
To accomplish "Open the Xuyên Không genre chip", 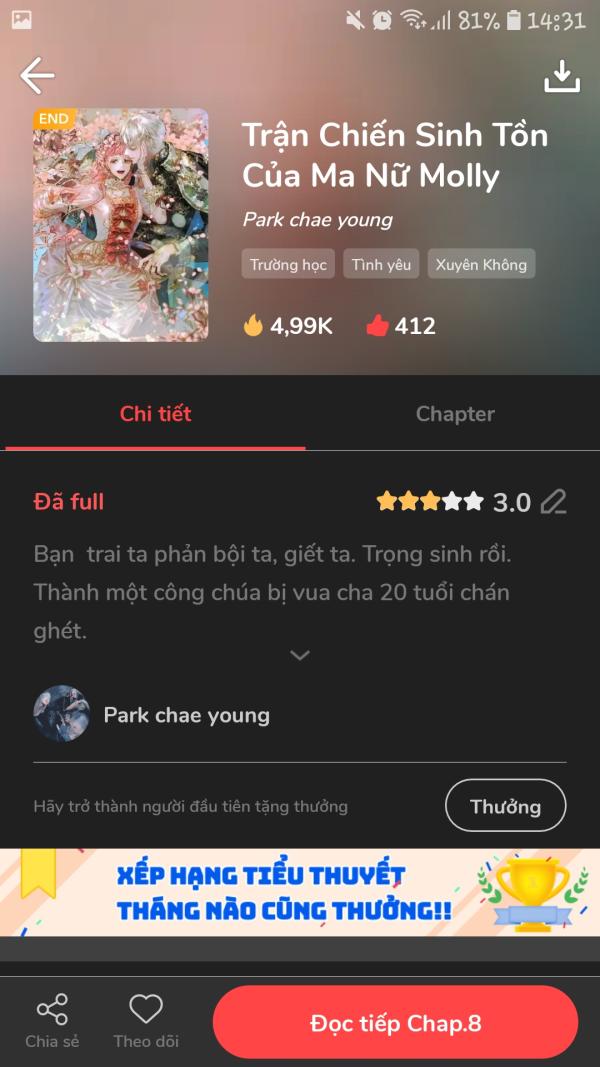I will click(482, 264).
